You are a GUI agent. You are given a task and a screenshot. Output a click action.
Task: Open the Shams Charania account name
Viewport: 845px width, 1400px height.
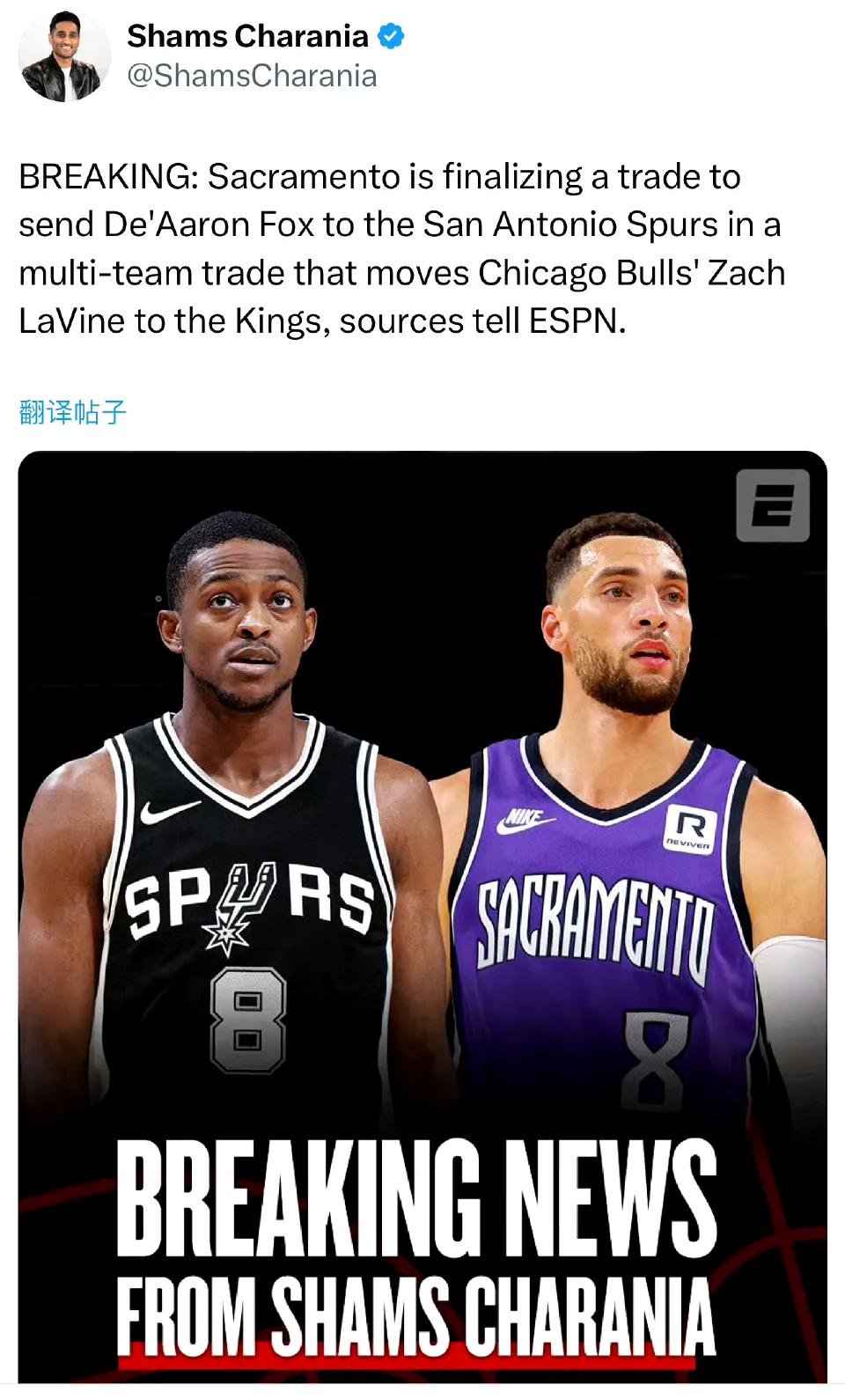click(x=247, y=36)
